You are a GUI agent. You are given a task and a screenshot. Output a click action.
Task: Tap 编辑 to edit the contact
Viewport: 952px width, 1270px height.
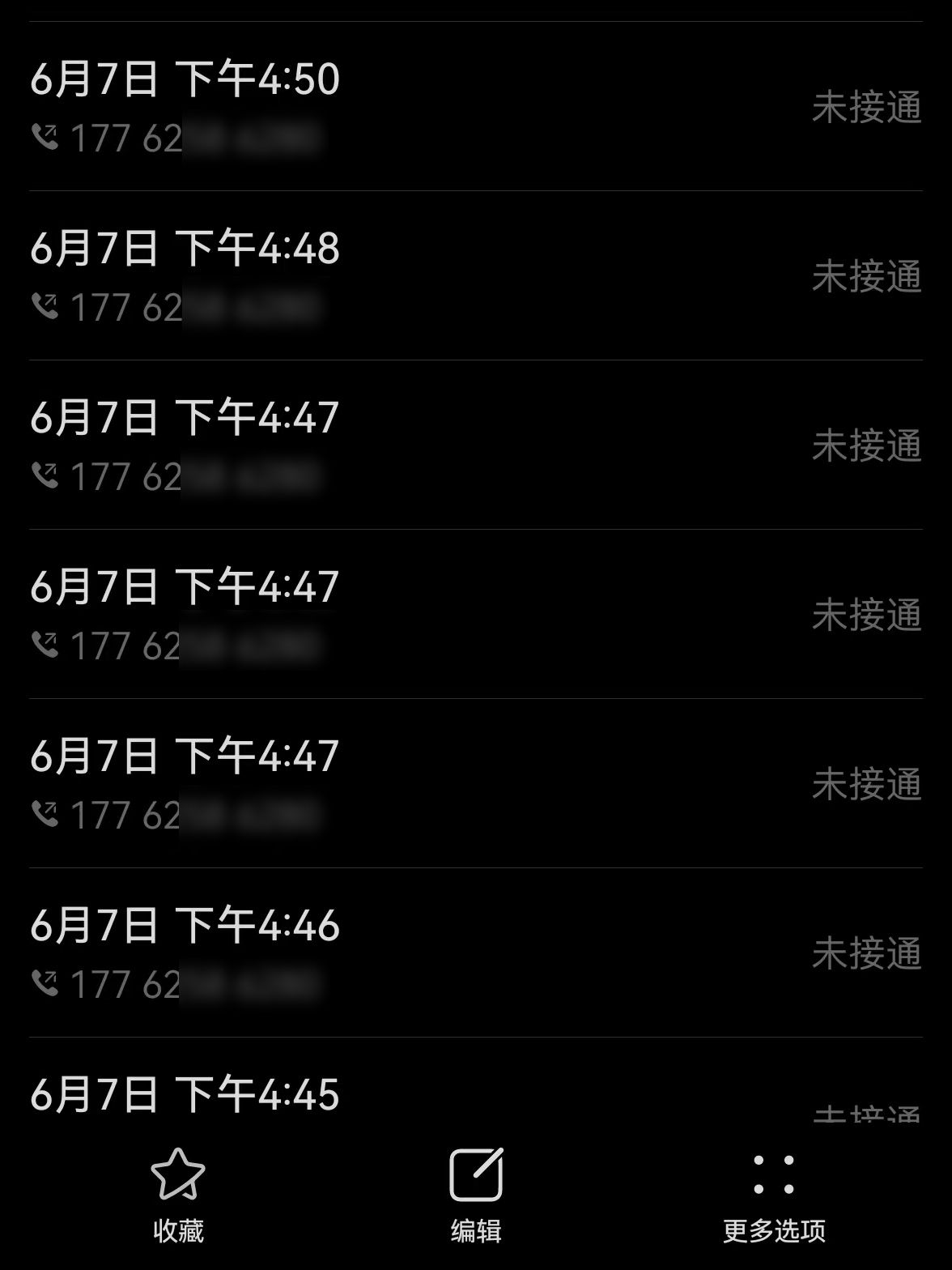pos(476,1194)
